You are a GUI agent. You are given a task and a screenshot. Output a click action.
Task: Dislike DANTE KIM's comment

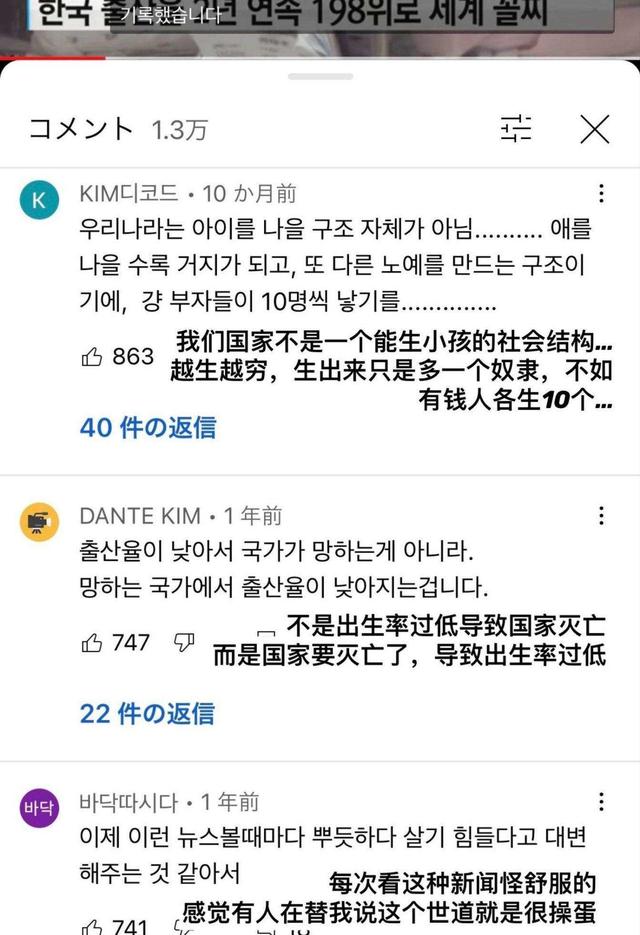pyautogui.click(x=184, y=642)
